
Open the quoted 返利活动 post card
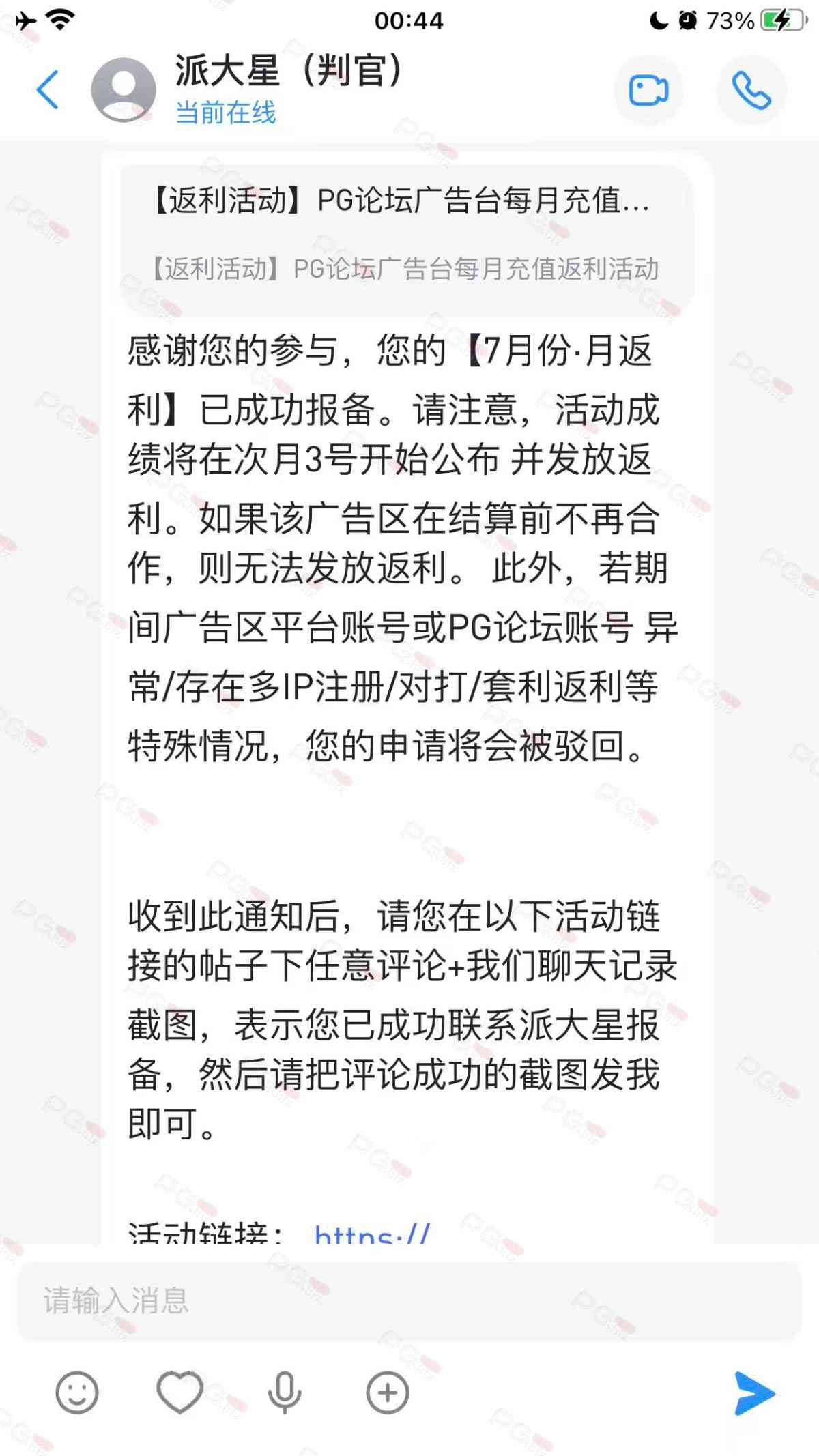pos(407,235)
